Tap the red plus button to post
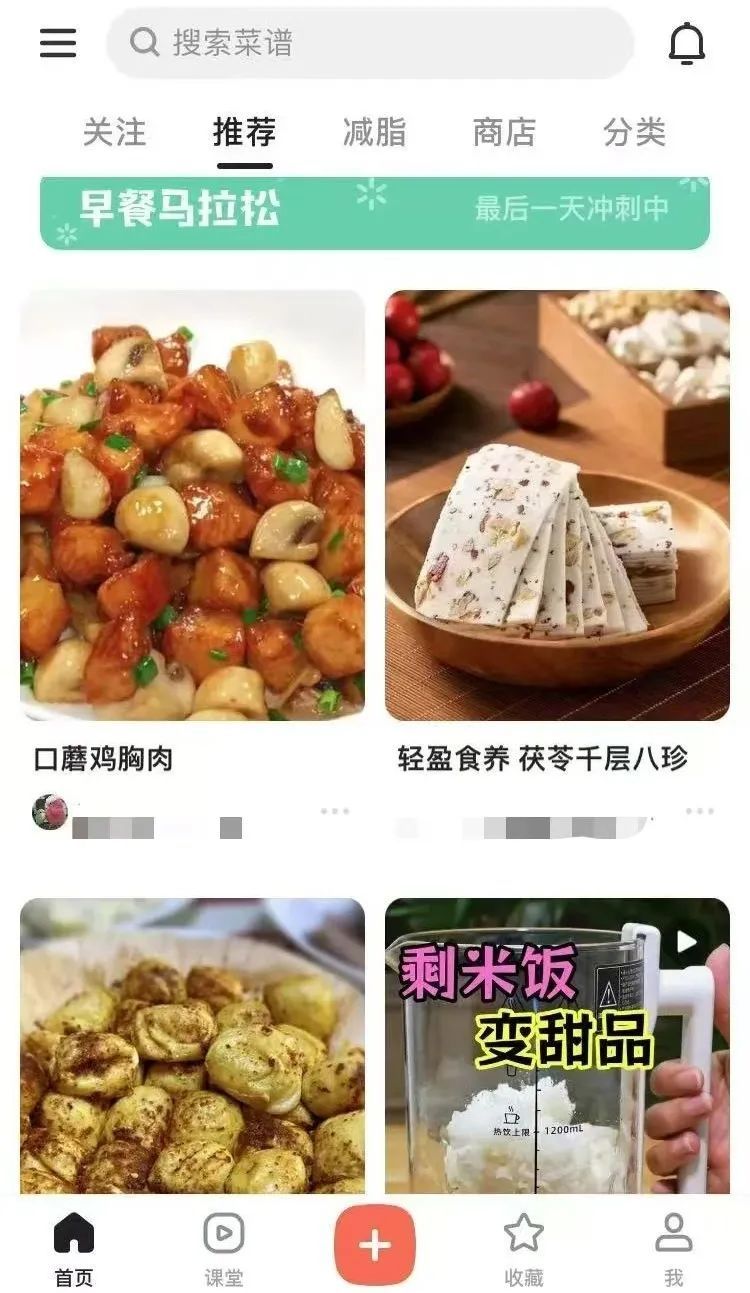This screenshot has height=1293, width=750. click(x=375, y=1245)
